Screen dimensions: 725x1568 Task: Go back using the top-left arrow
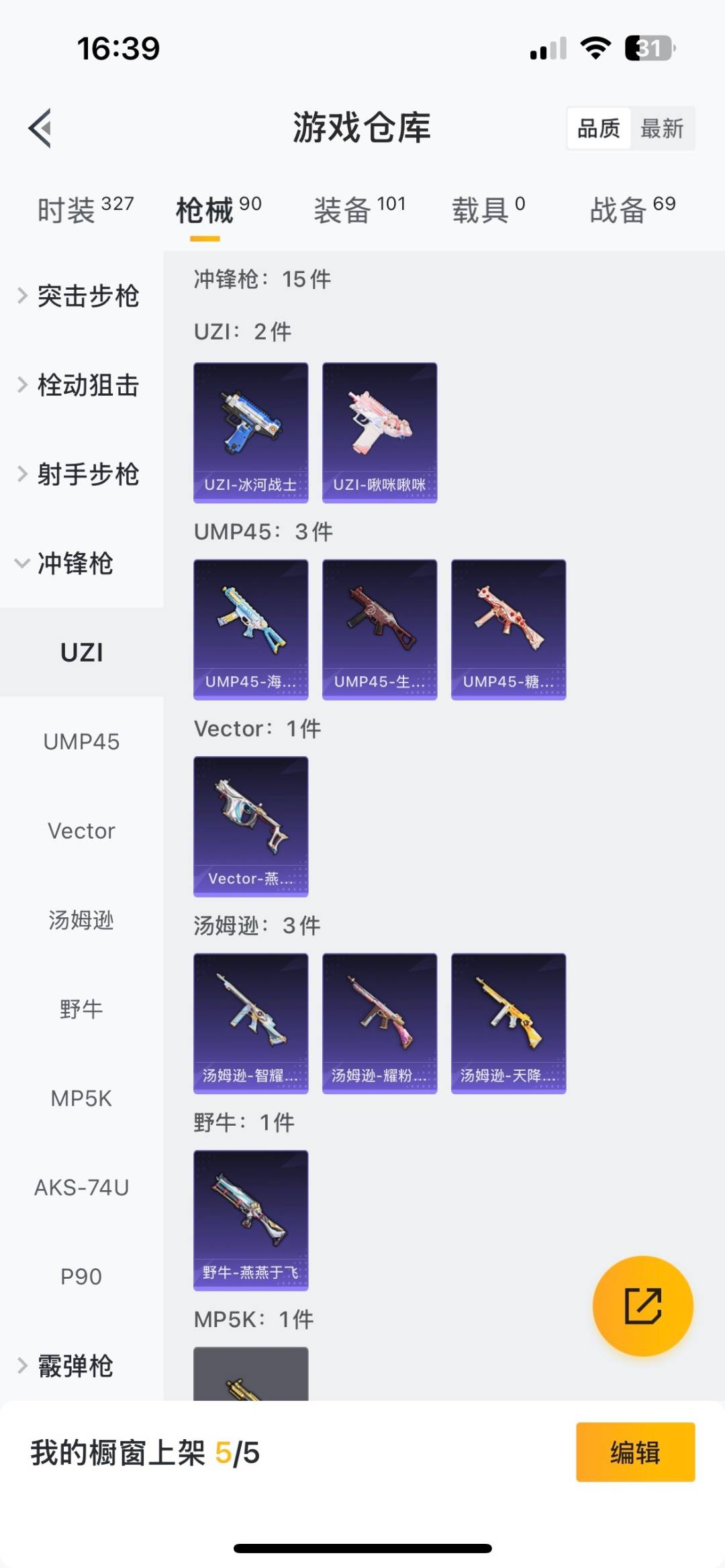pos(40,127)
